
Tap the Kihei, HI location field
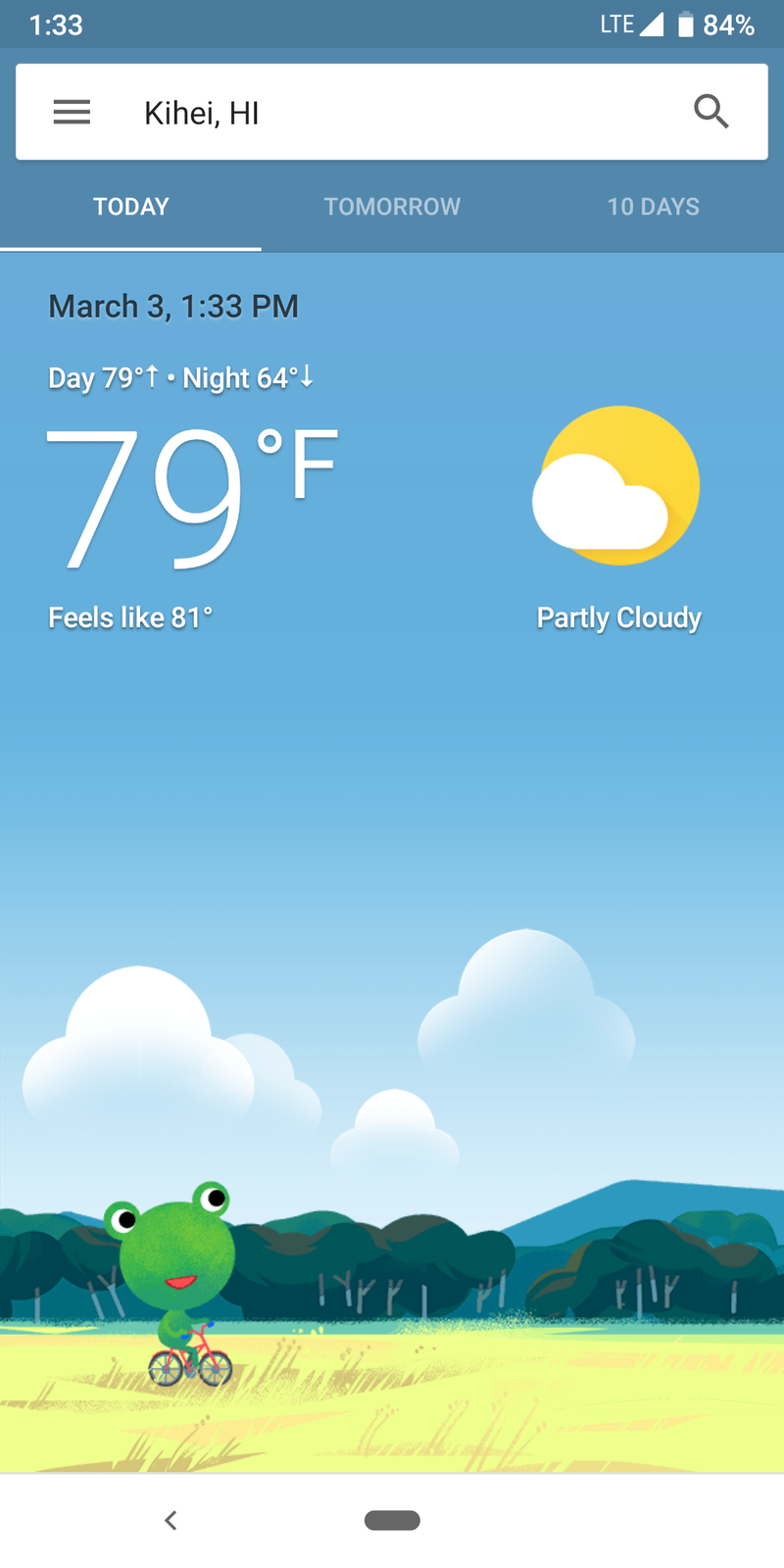click(202, 114)
